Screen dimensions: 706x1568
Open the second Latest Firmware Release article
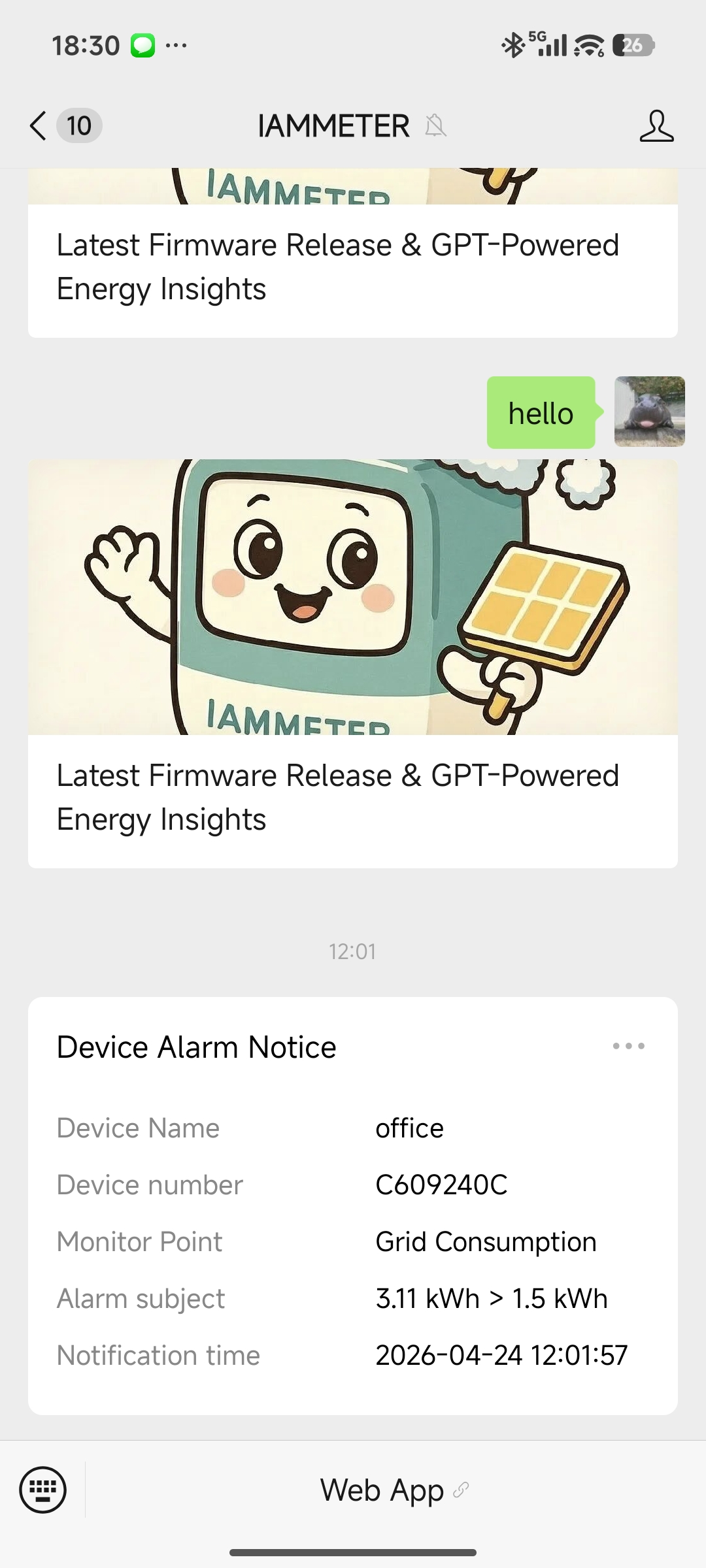[x=353, y=796]
